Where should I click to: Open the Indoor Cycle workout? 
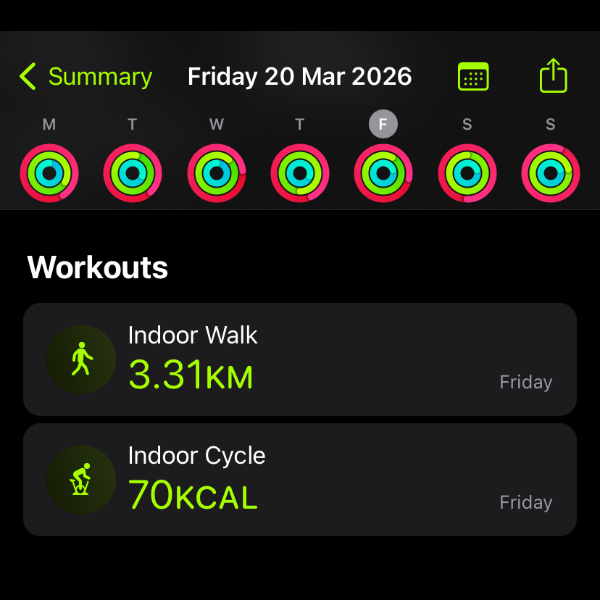(300, 480)
